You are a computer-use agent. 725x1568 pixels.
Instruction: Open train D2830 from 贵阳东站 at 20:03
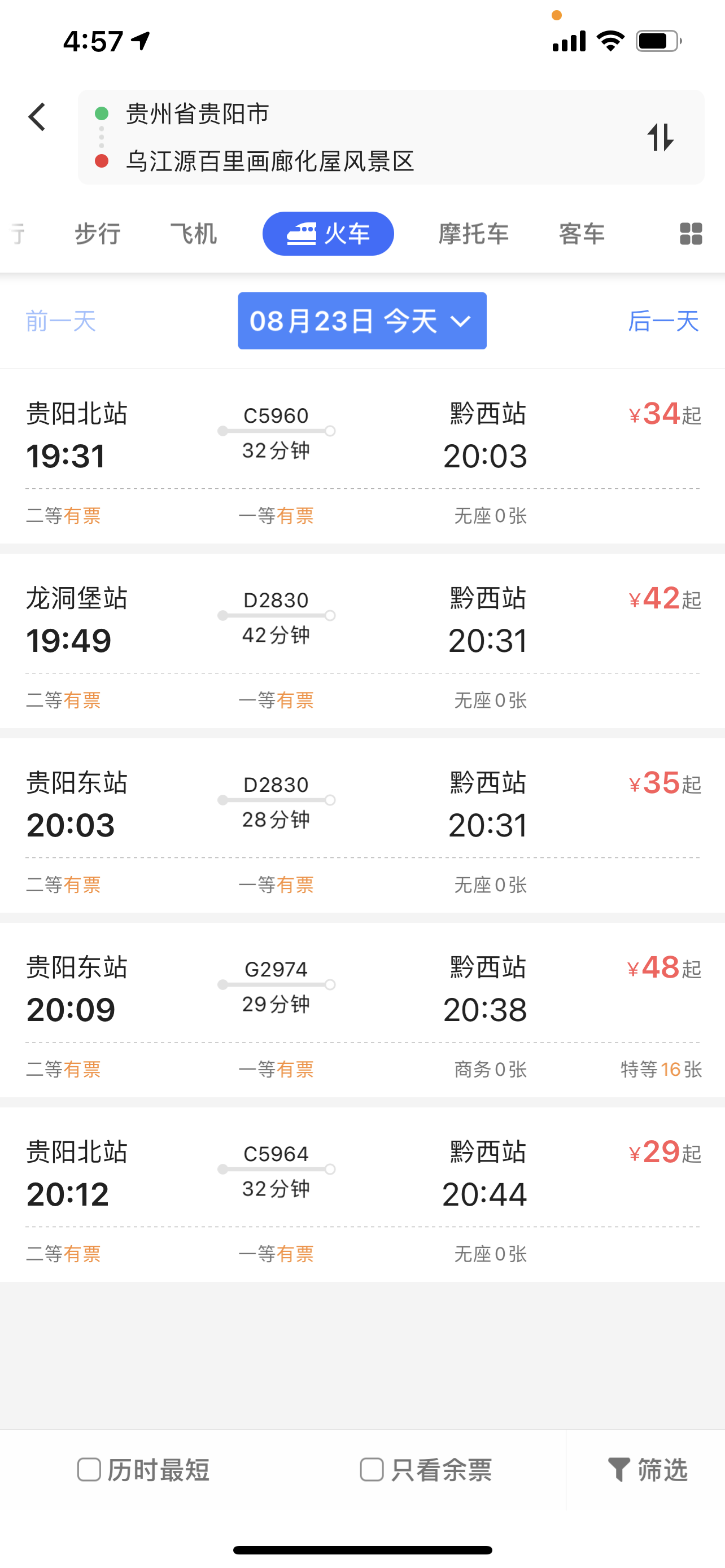coord(362,825)
